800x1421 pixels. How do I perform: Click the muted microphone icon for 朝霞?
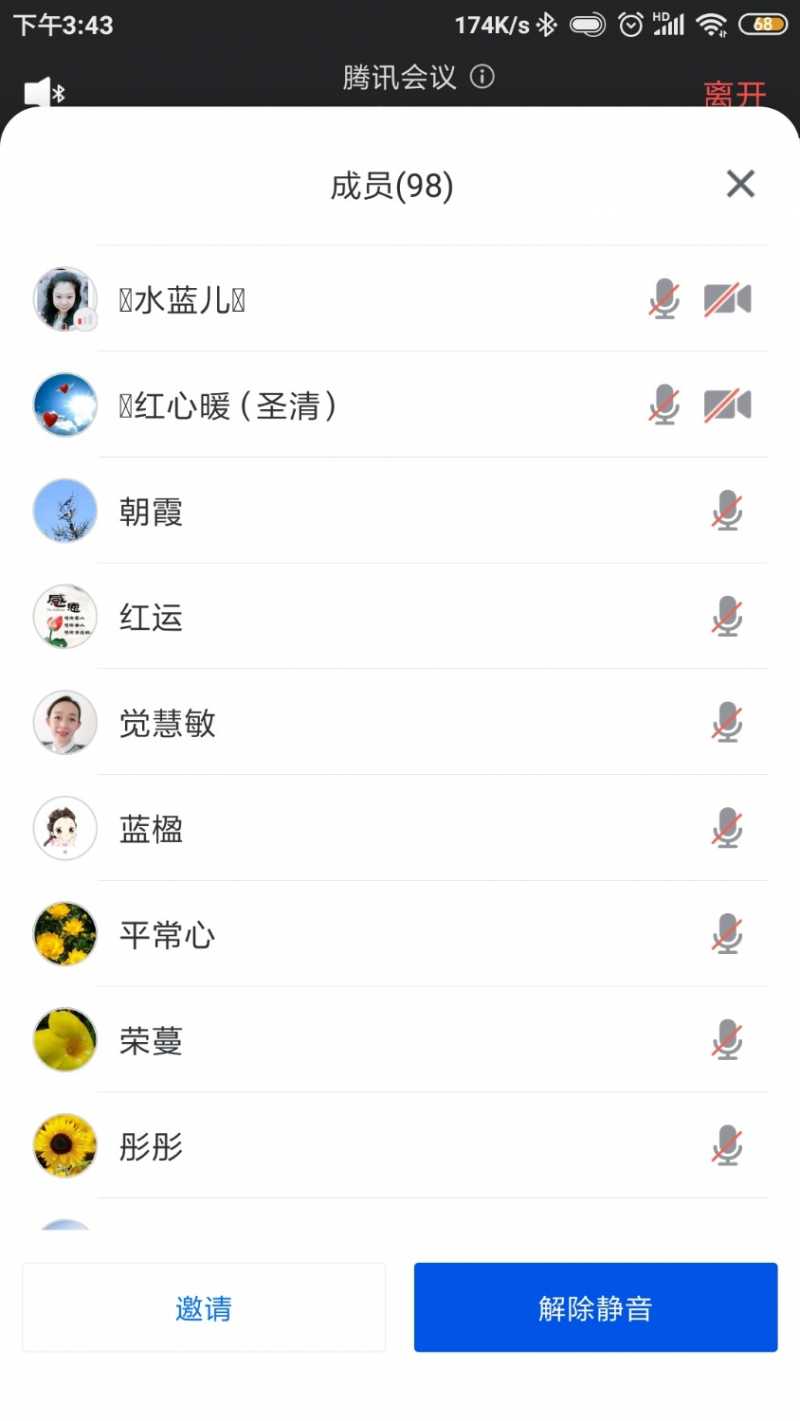(x=726, y=511)
